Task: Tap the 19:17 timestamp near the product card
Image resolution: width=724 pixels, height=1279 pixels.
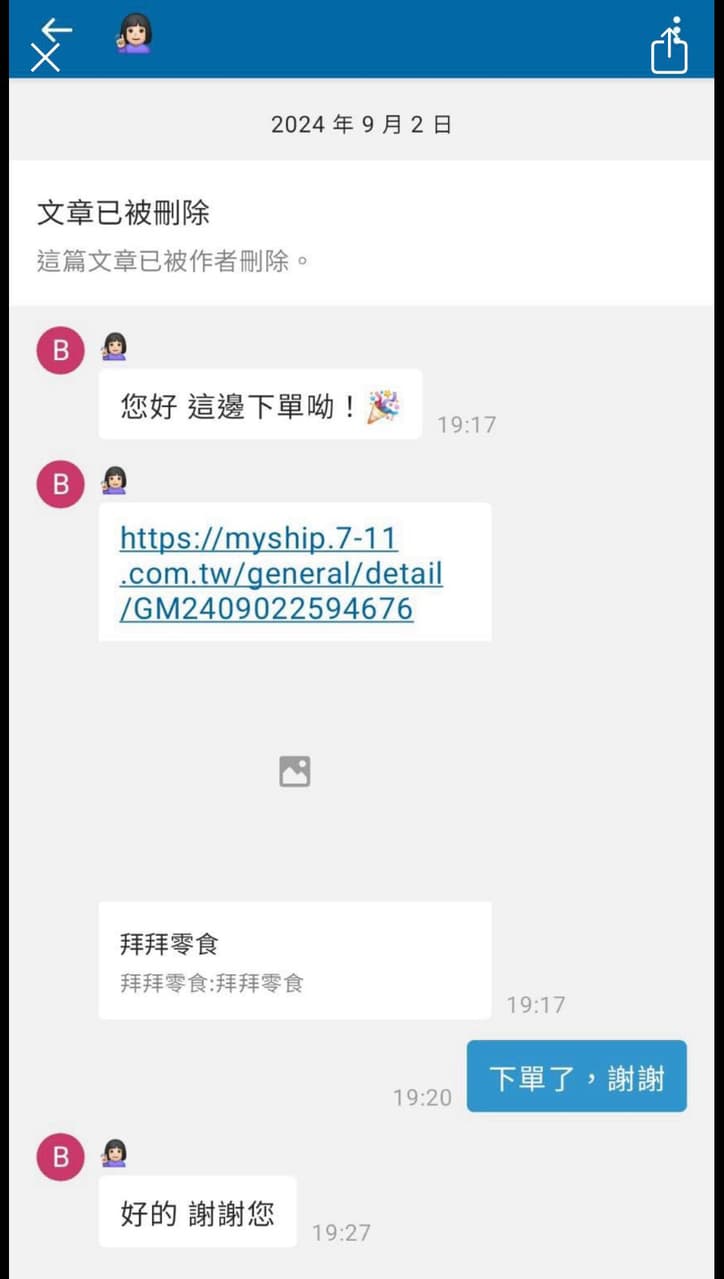Action: (536, 1004)
